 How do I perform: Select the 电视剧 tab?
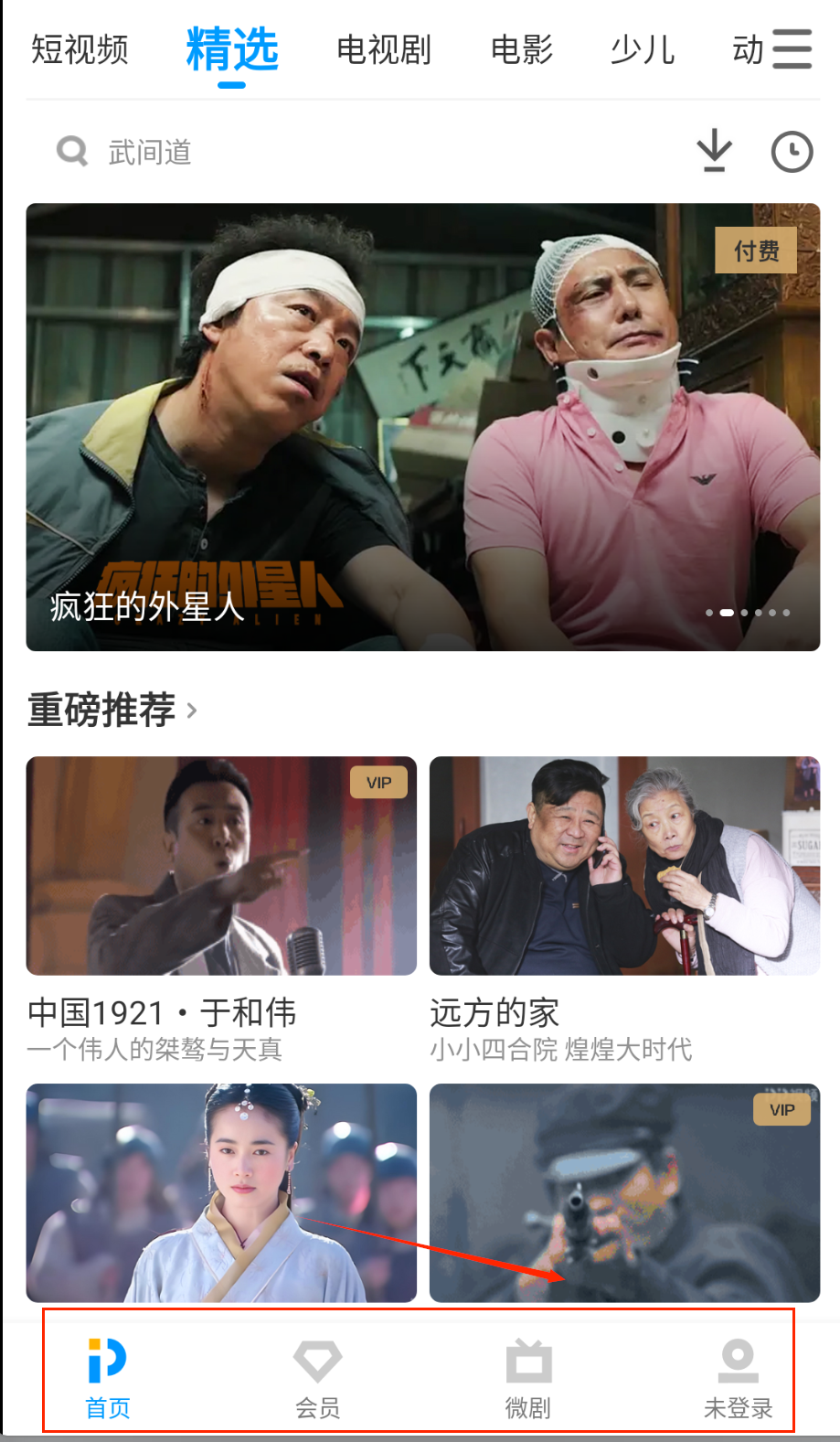coord(384,49)
